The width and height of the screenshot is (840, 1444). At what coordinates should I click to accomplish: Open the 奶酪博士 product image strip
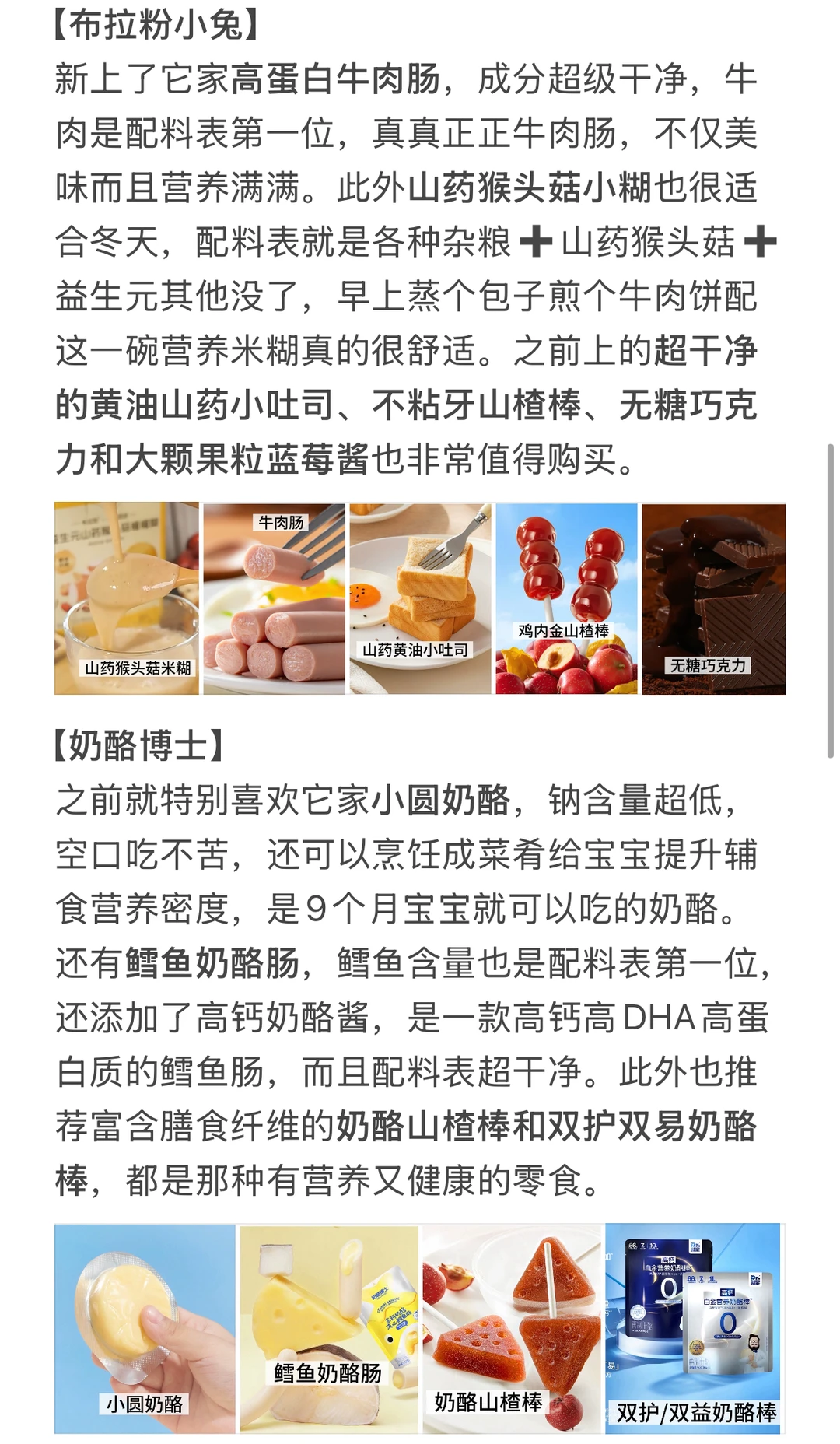point(420,1329)
